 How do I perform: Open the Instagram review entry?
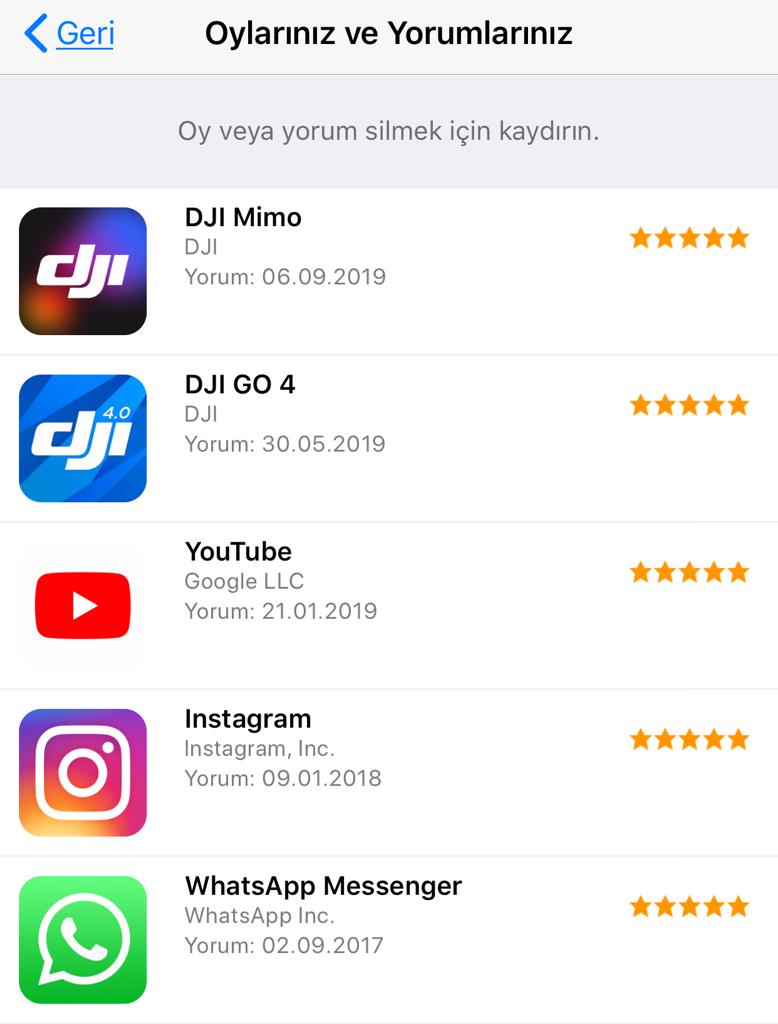point(388,772)
